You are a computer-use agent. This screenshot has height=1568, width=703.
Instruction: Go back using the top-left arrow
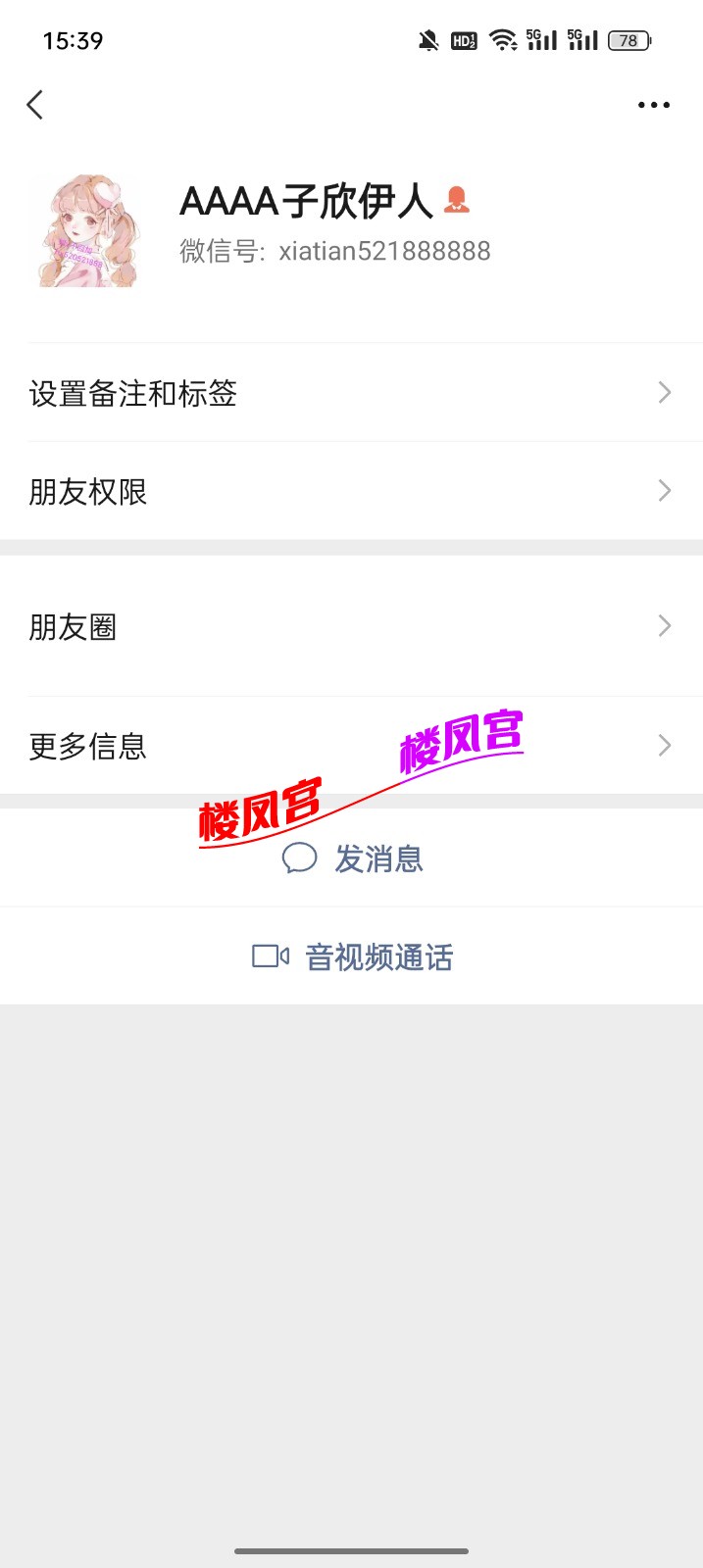35,105
